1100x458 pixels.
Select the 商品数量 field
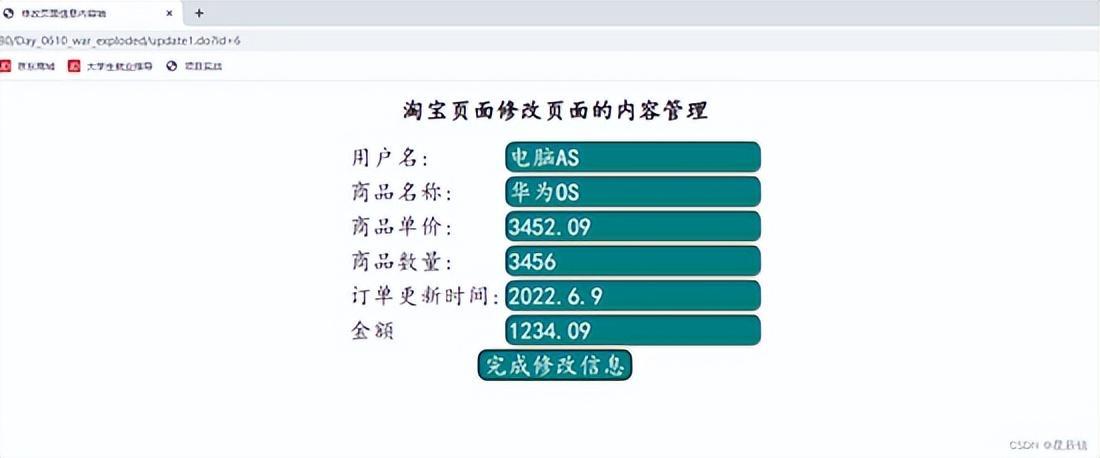tap(632, 261)
